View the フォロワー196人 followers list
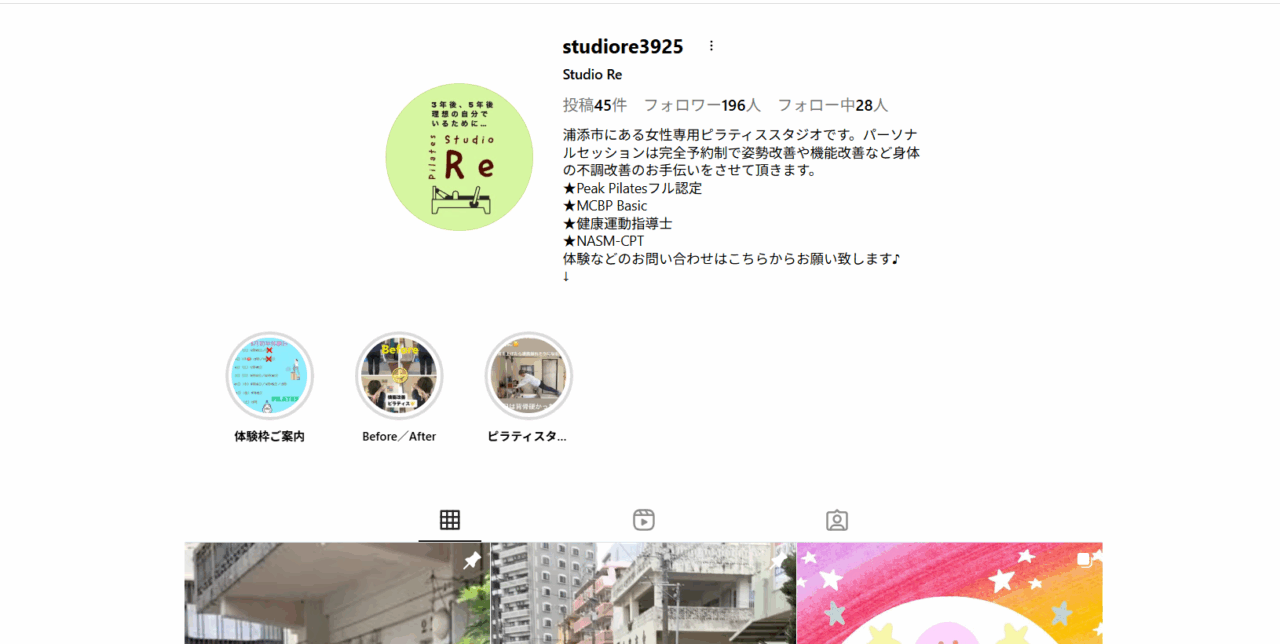This screenshot has height=644, width=1280. coord(702,105)
